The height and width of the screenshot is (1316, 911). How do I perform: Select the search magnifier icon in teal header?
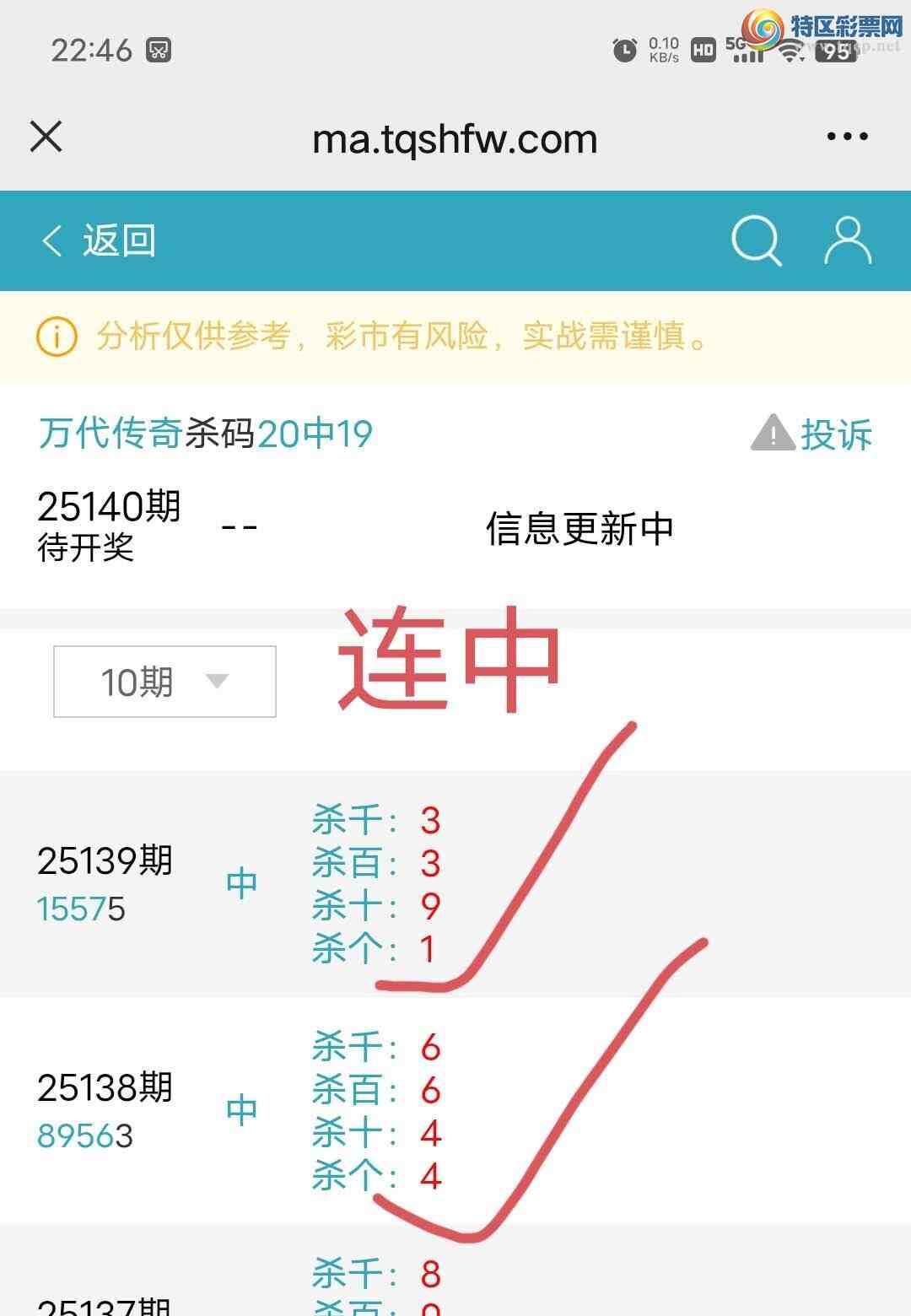(757, 240)
